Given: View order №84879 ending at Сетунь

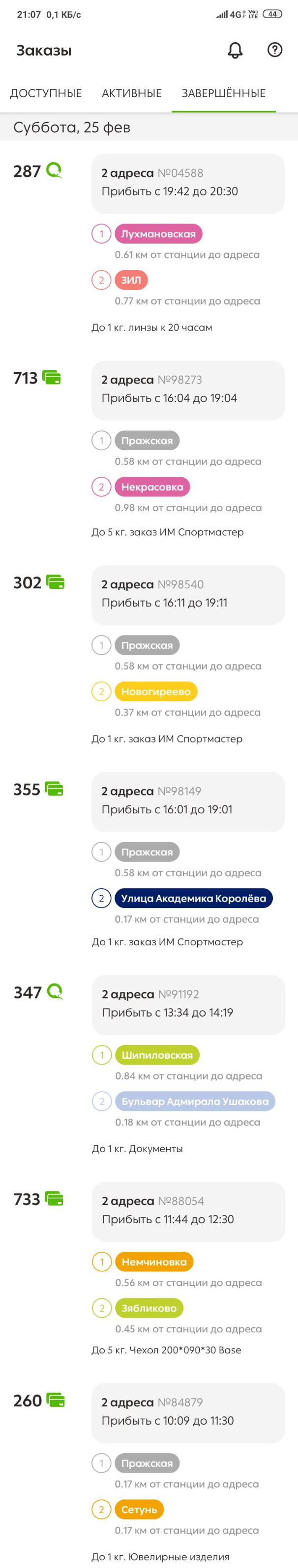Looking at the screenshot, I should 188,1412.
